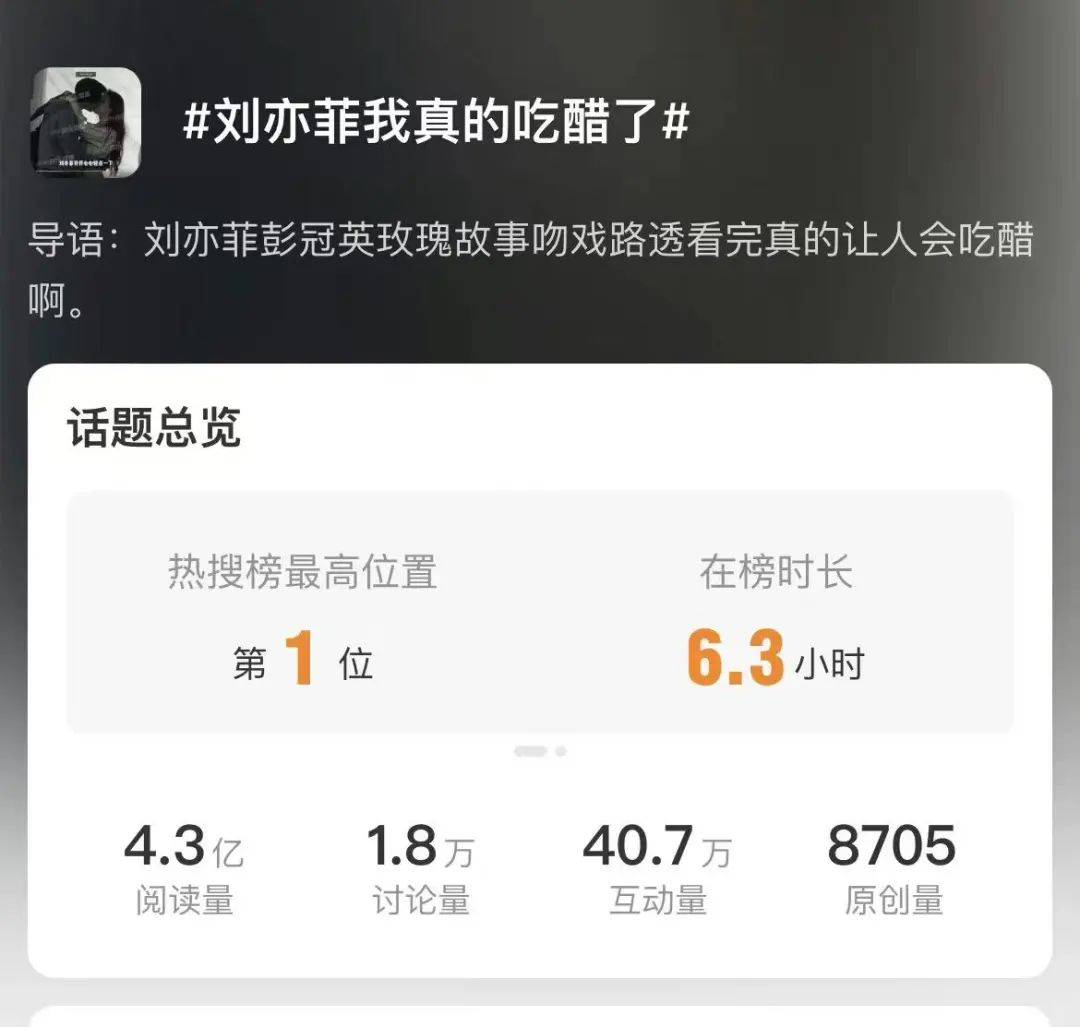Image resolution: width=1080 pixels, height=1027 pixels.
Task: Tap the page indicator under the overview card
Action: [x=540, y=751]
